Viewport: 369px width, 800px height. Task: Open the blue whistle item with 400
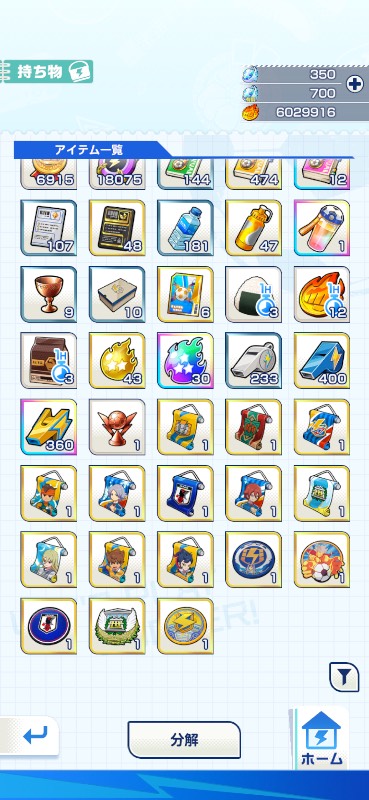[322, 360]
